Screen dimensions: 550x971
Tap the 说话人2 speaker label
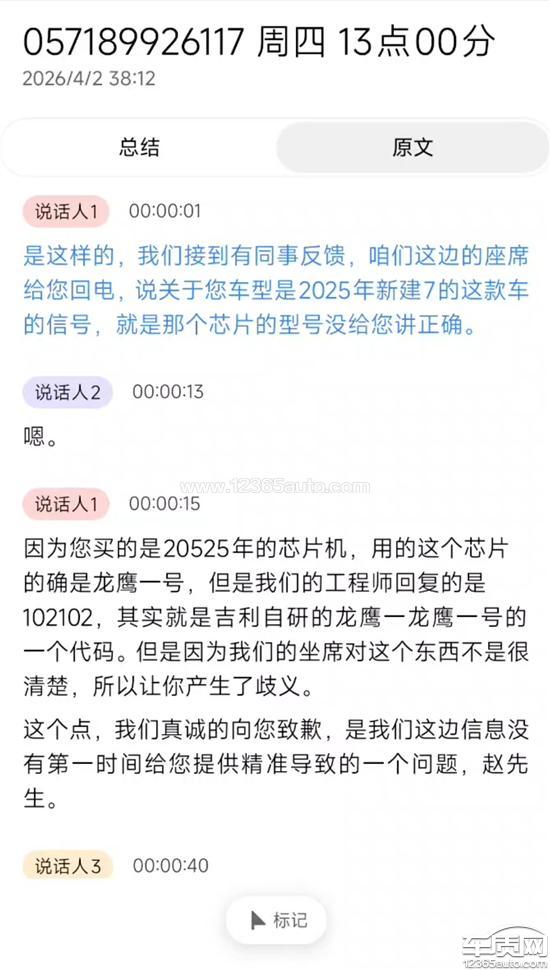click(x=68, y=392)
